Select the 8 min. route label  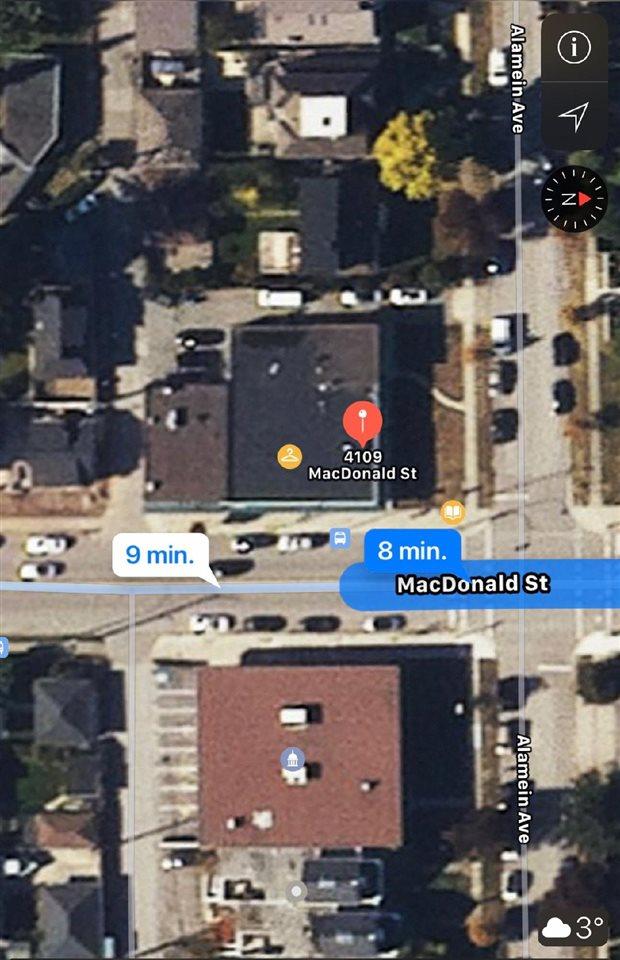(x=412, y=550)
